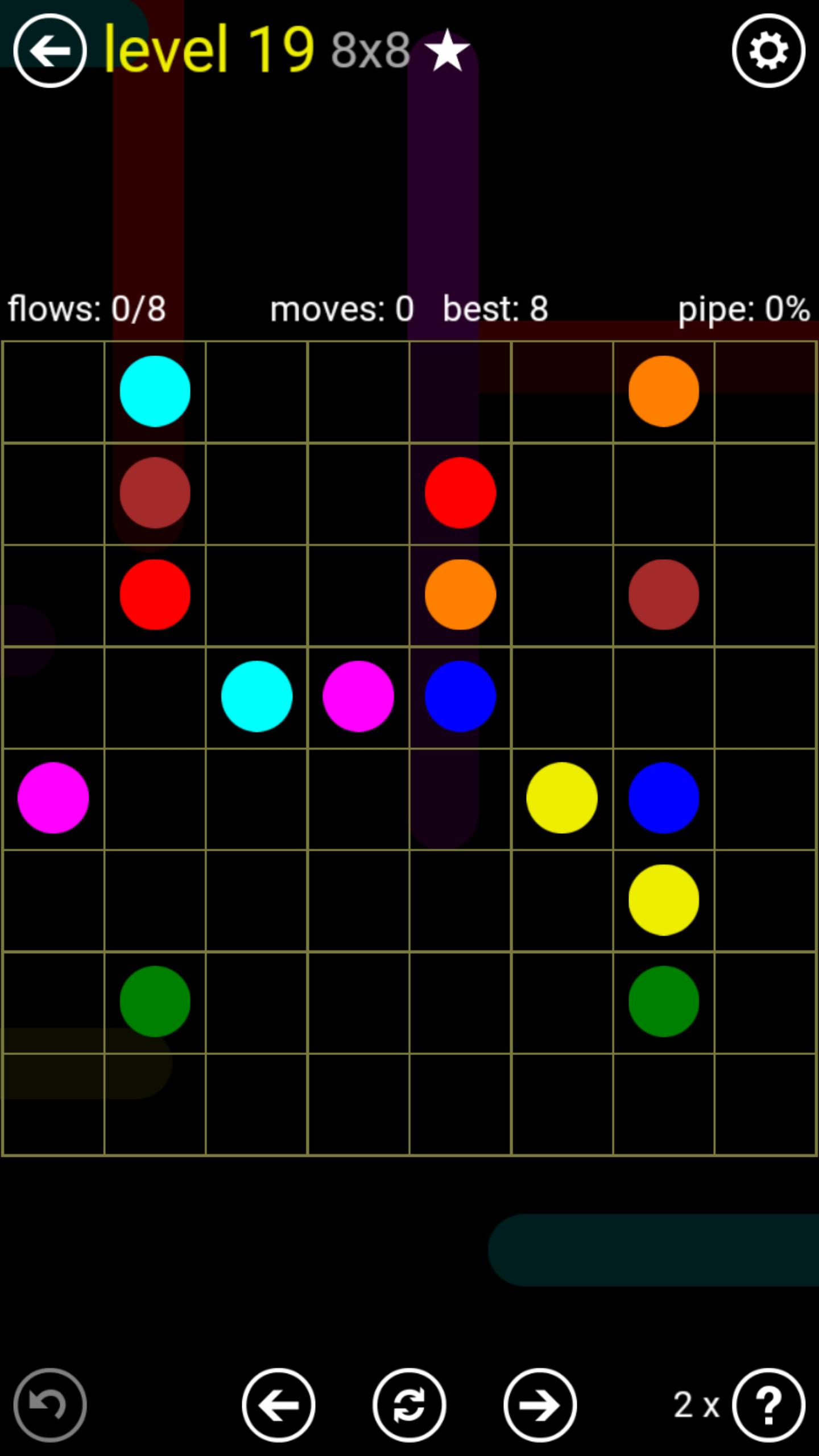Go back using the top-left arrow

pos(50,51)
